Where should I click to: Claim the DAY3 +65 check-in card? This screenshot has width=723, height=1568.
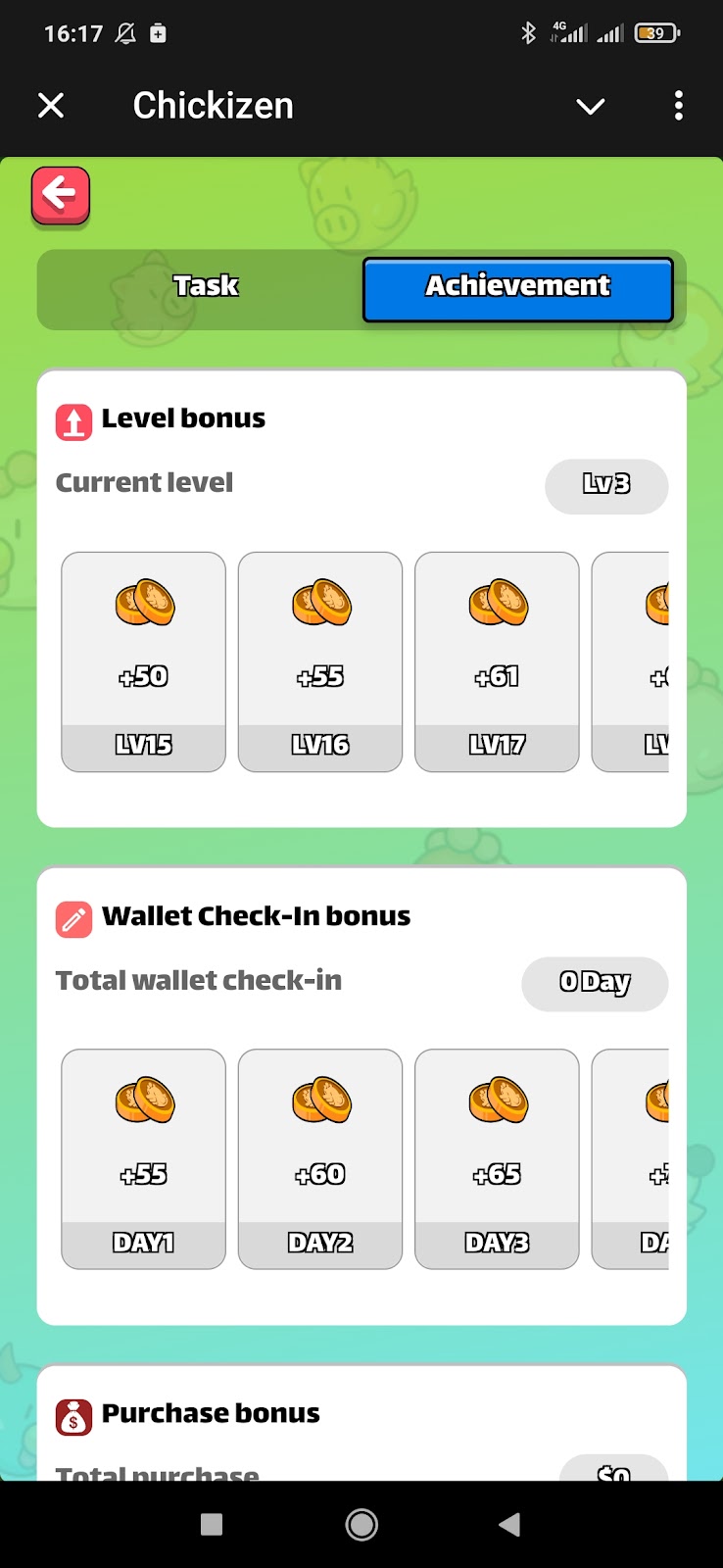pyautogui.click(x=497, y=1158)
